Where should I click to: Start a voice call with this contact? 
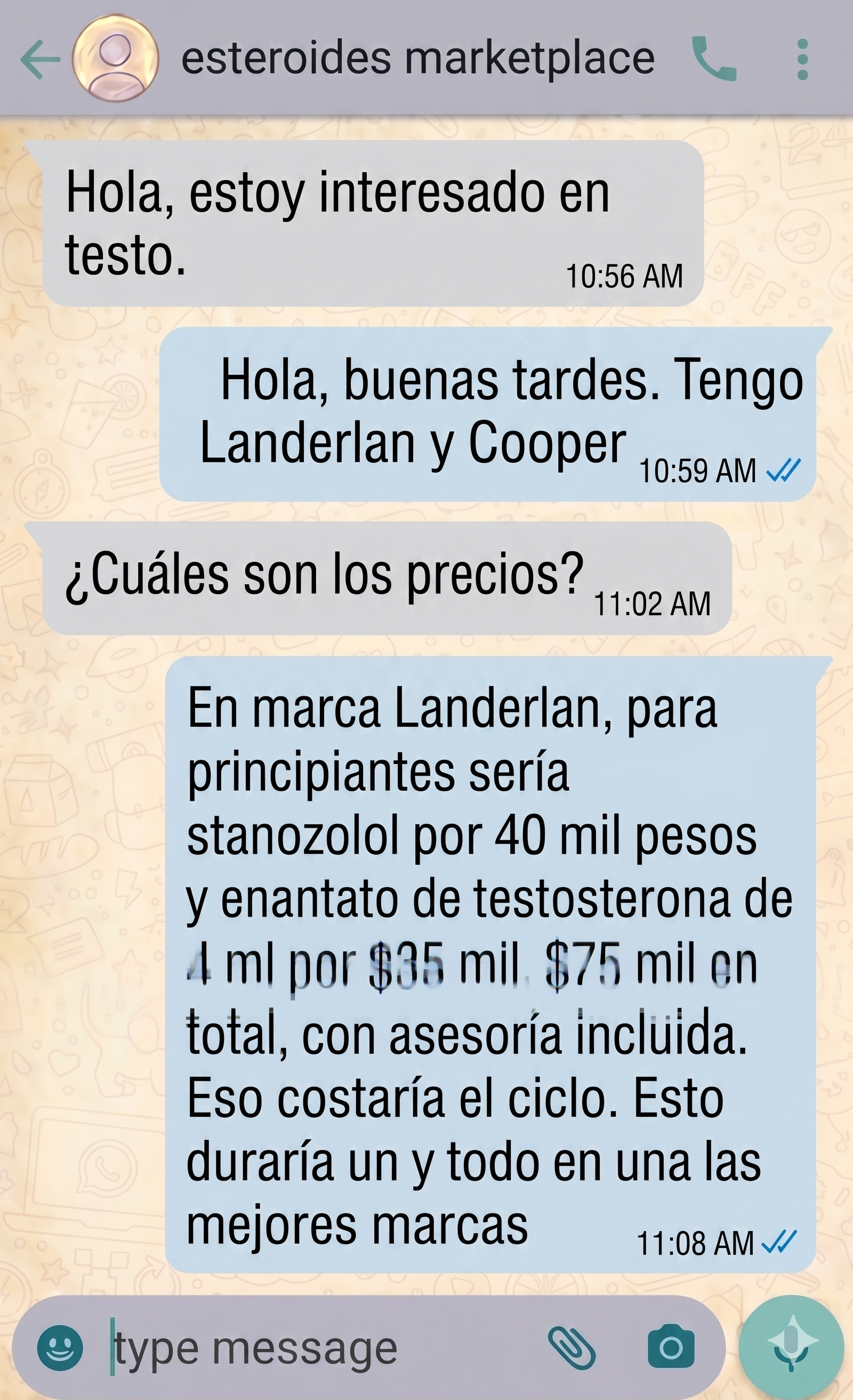(x=714, y=59)
